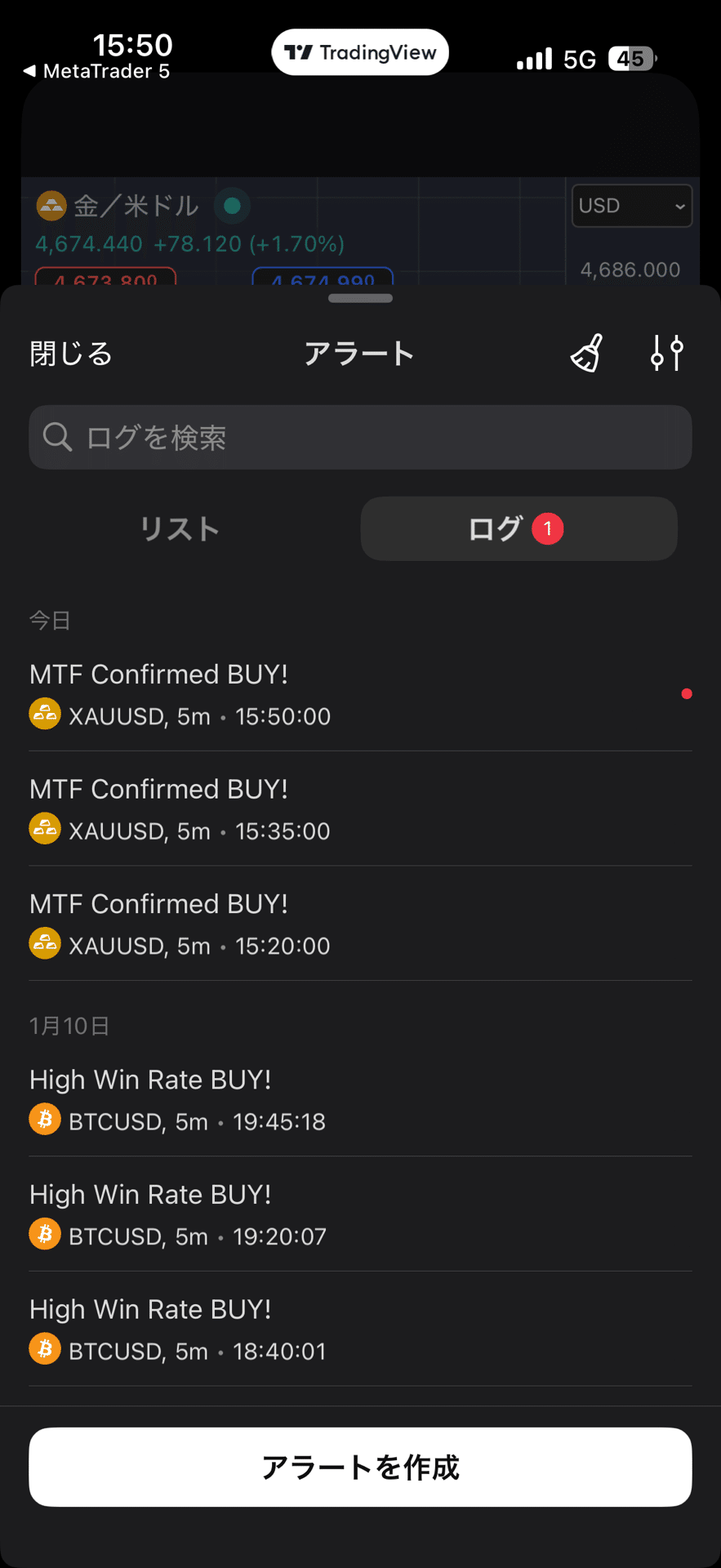Tap the broom icon to clear alert logs
This screenshot has height=1568, width=721.
586,353
